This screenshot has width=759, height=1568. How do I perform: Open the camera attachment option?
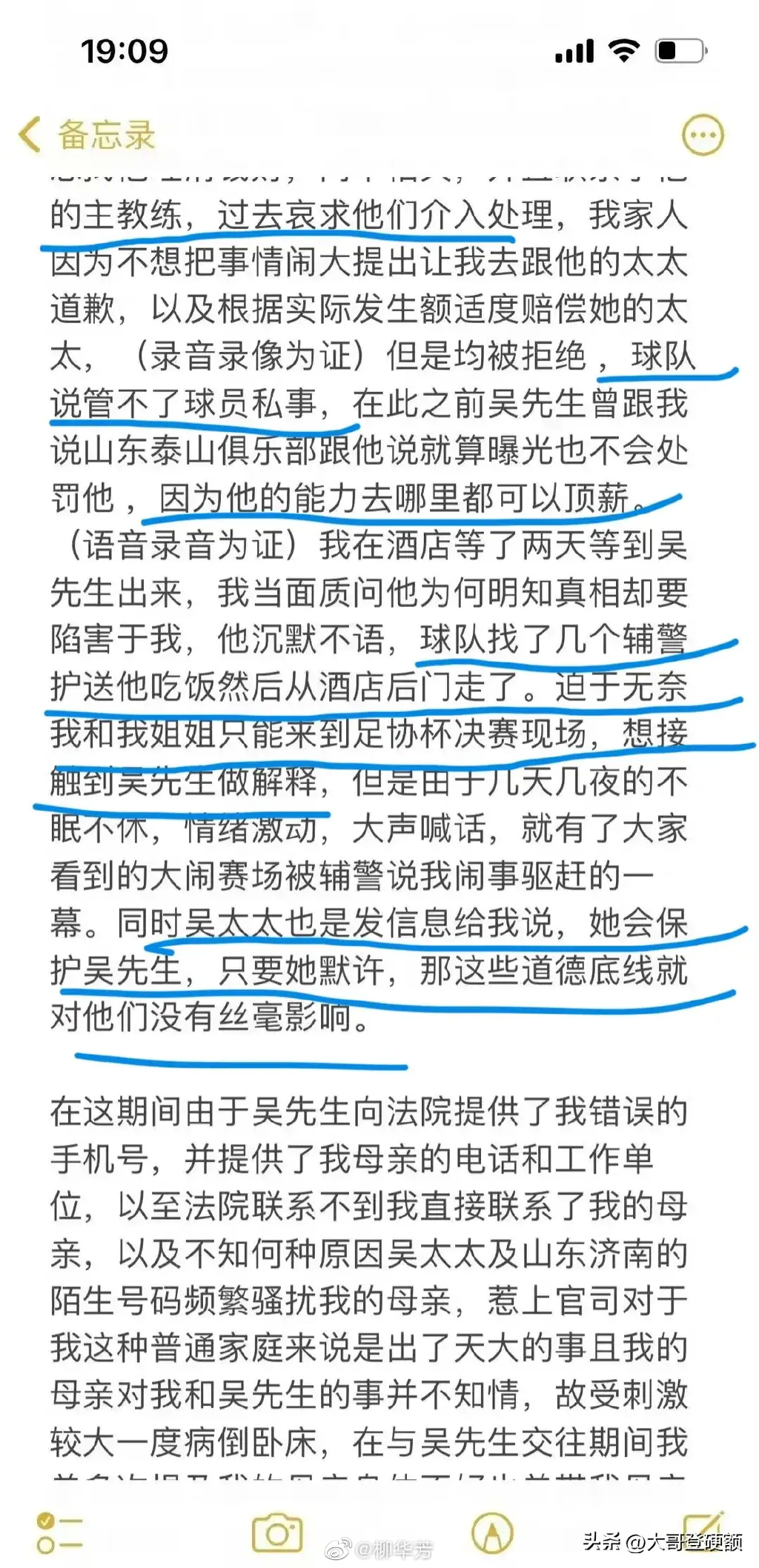click(276, 1532)
